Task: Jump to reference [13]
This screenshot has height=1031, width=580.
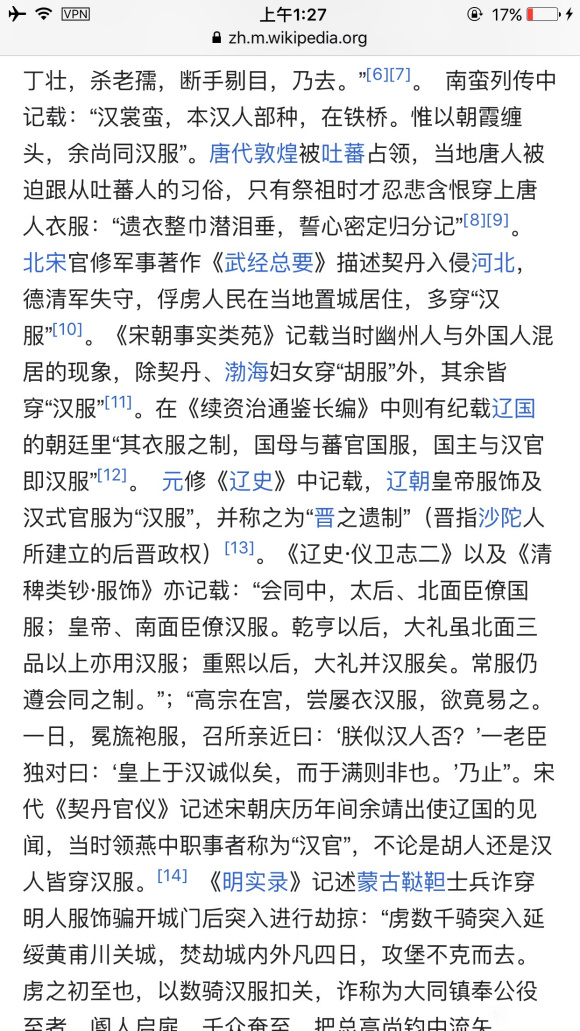Action: click(239, 547)
